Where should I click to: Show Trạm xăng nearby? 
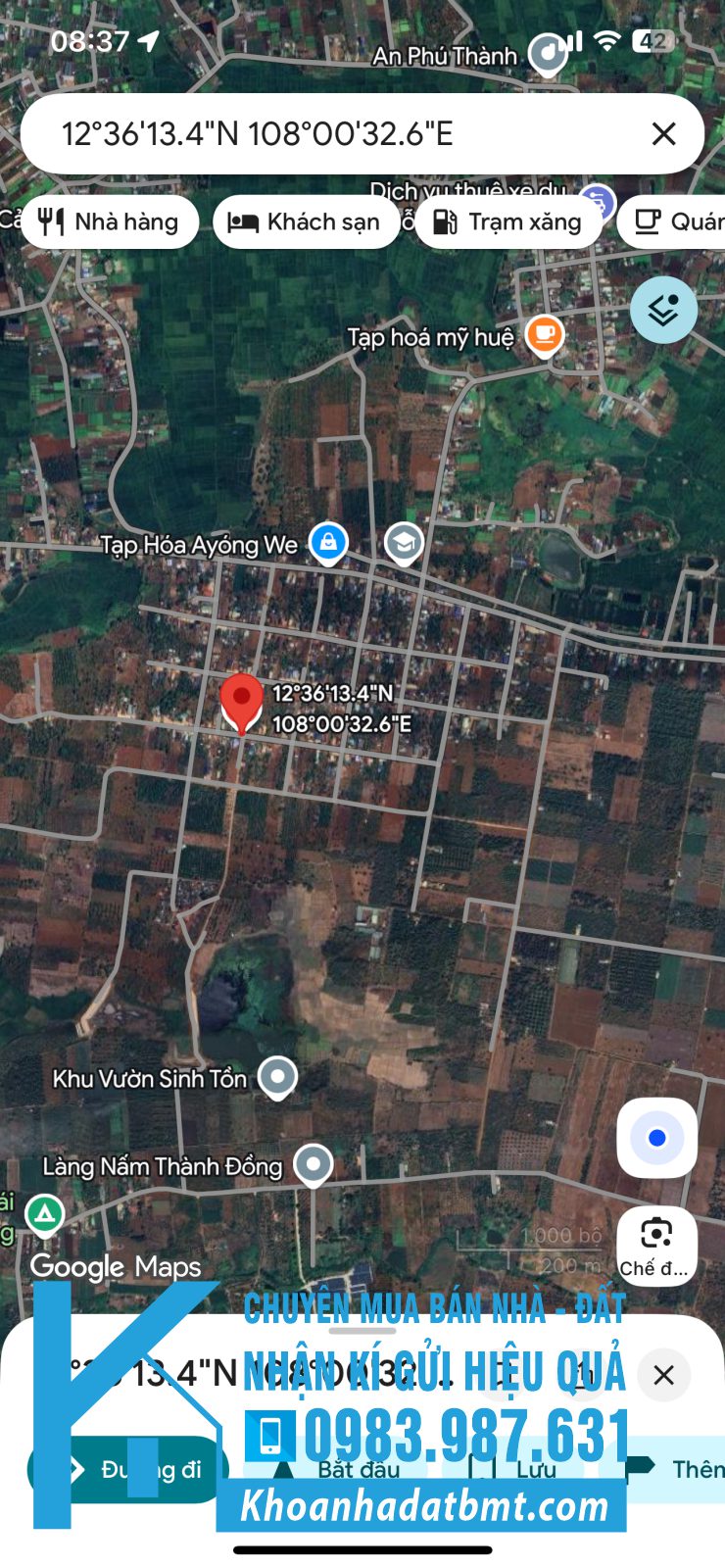tap(508, 222)
